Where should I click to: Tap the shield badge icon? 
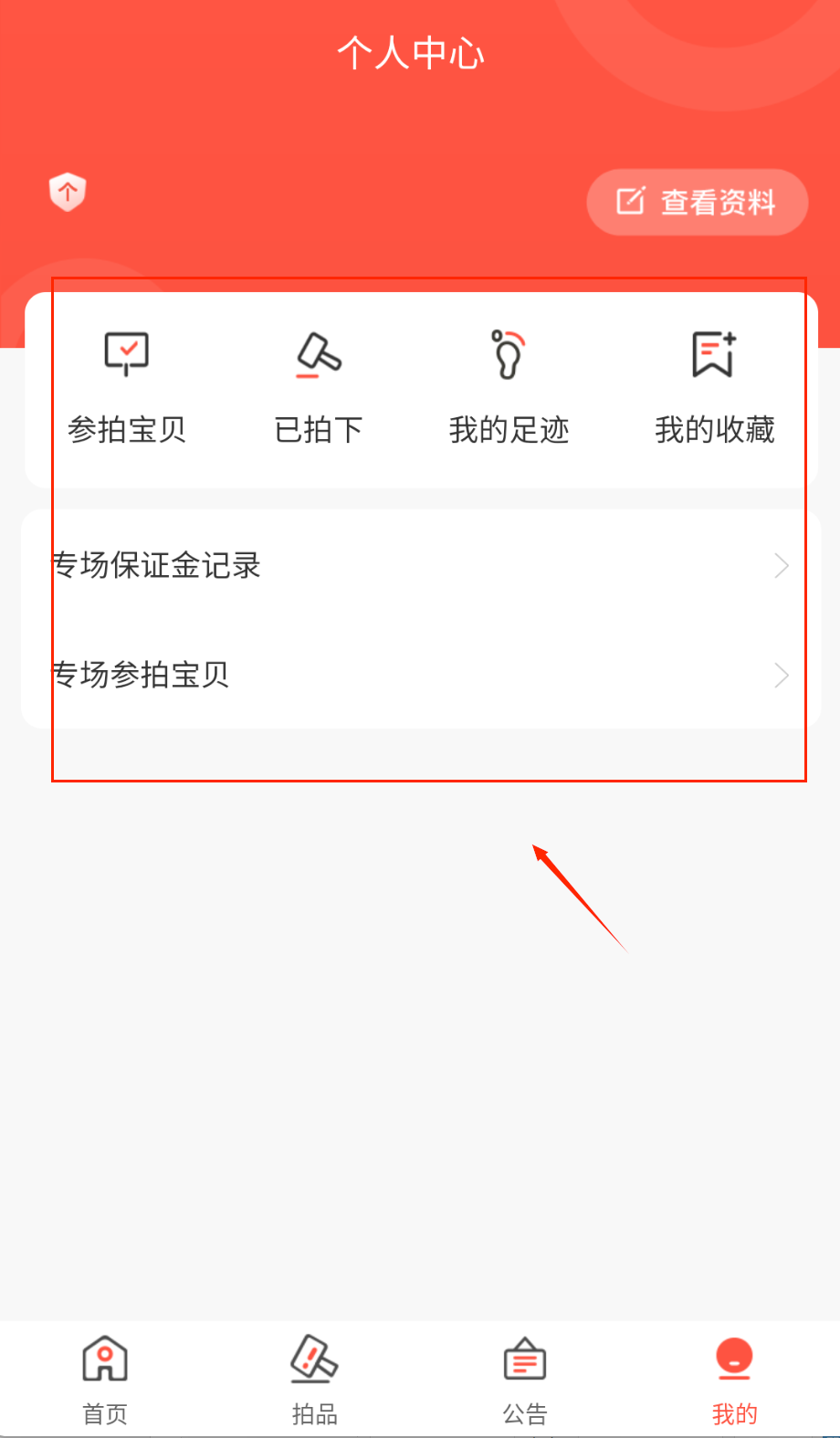point(68,192)
